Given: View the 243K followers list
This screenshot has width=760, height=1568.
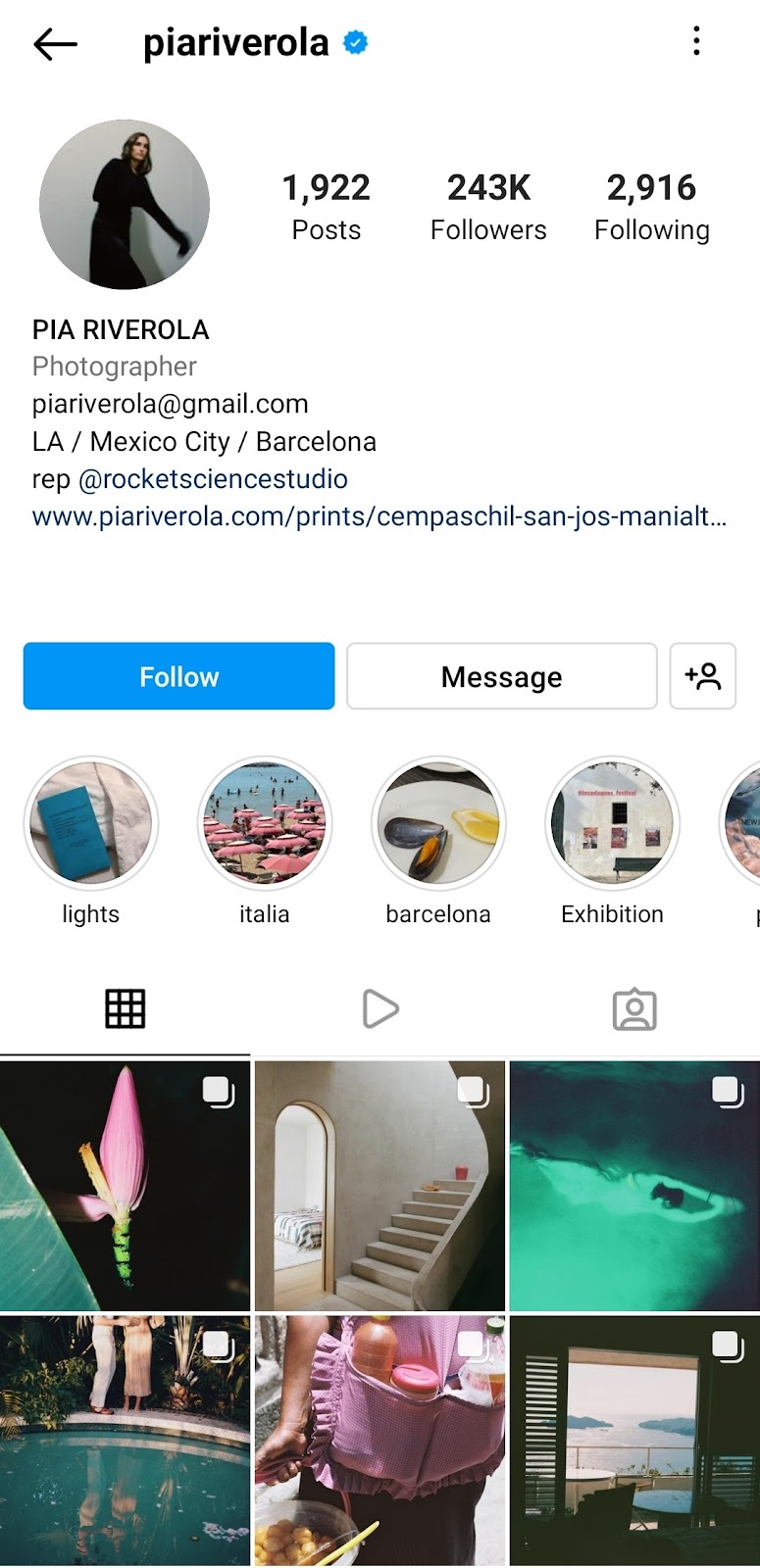Looking at the screenshot, I should [x=488, y=206].
